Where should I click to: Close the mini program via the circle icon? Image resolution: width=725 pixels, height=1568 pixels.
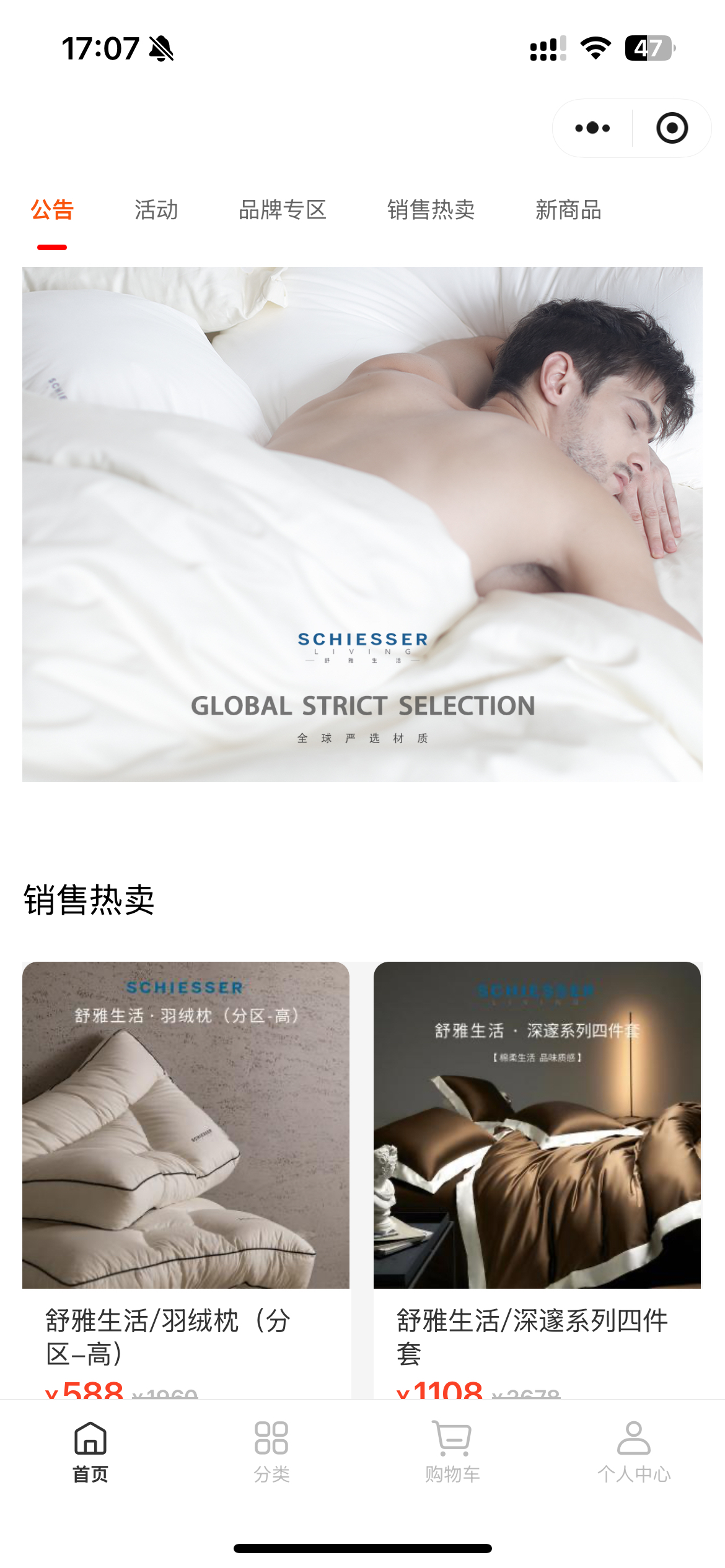tap(672, 128)
